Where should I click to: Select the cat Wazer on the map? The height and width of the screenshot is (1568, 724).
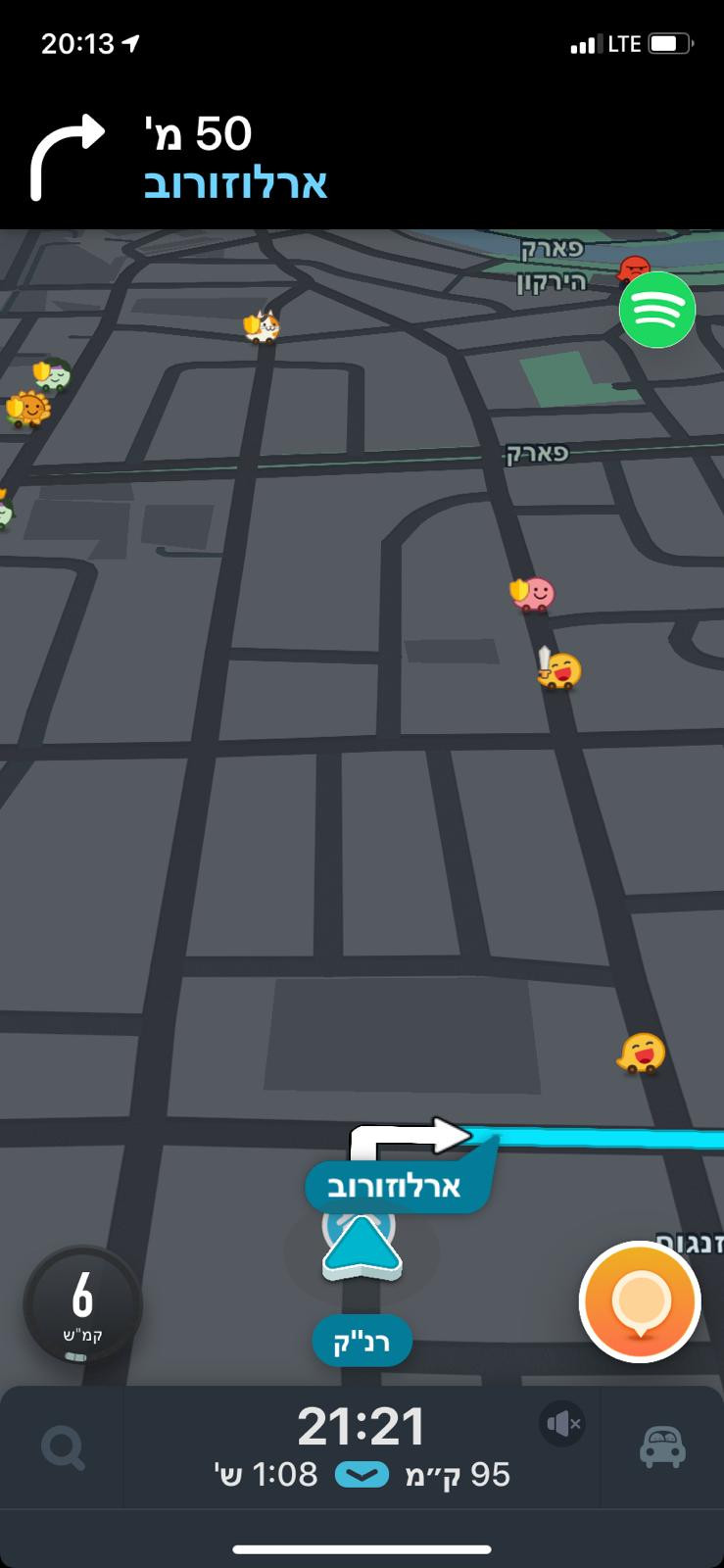pyautogui.click(x=263, y=326)
